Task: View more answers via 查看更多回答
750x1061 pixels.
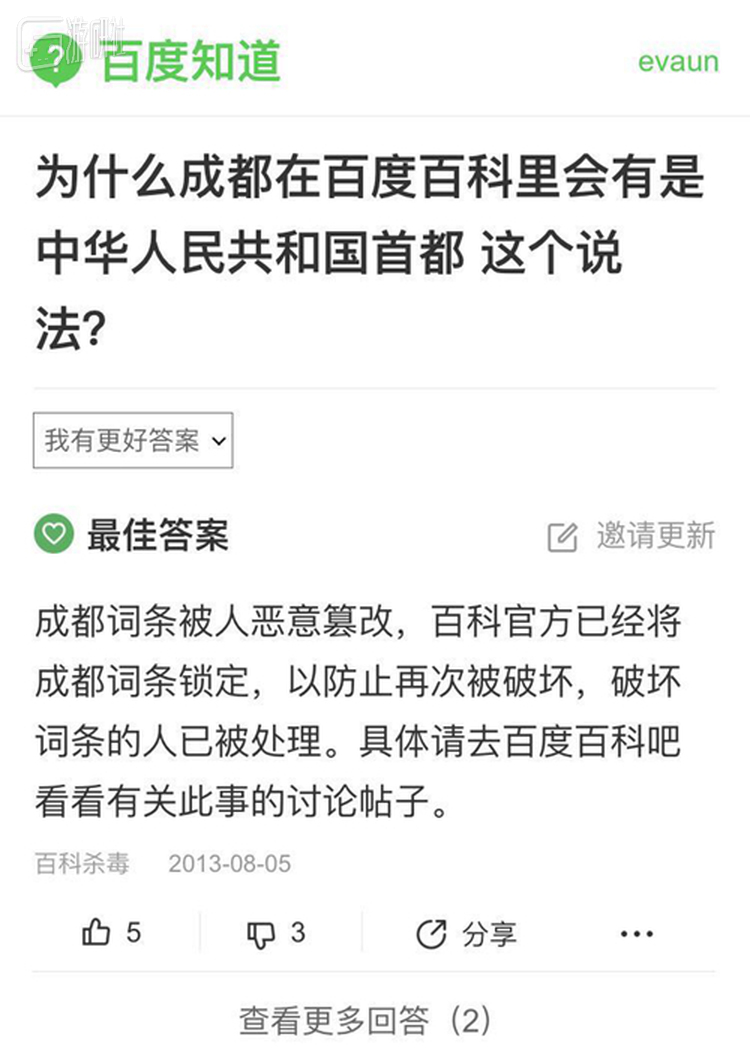Action: (x=365, y=1020)
